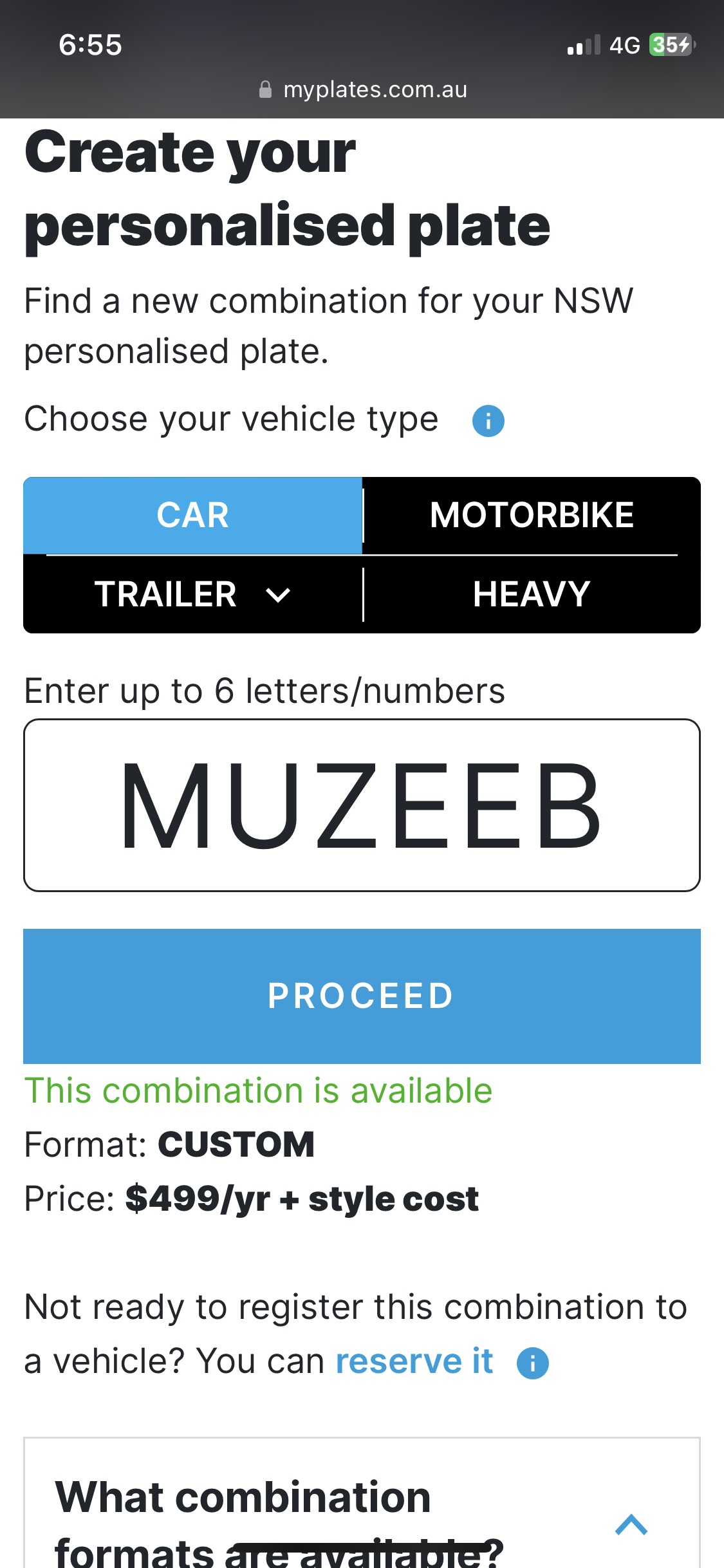Tap the info icon next to reserve it
This screenshot has height=1568, width=724.
coord(533,1363)
